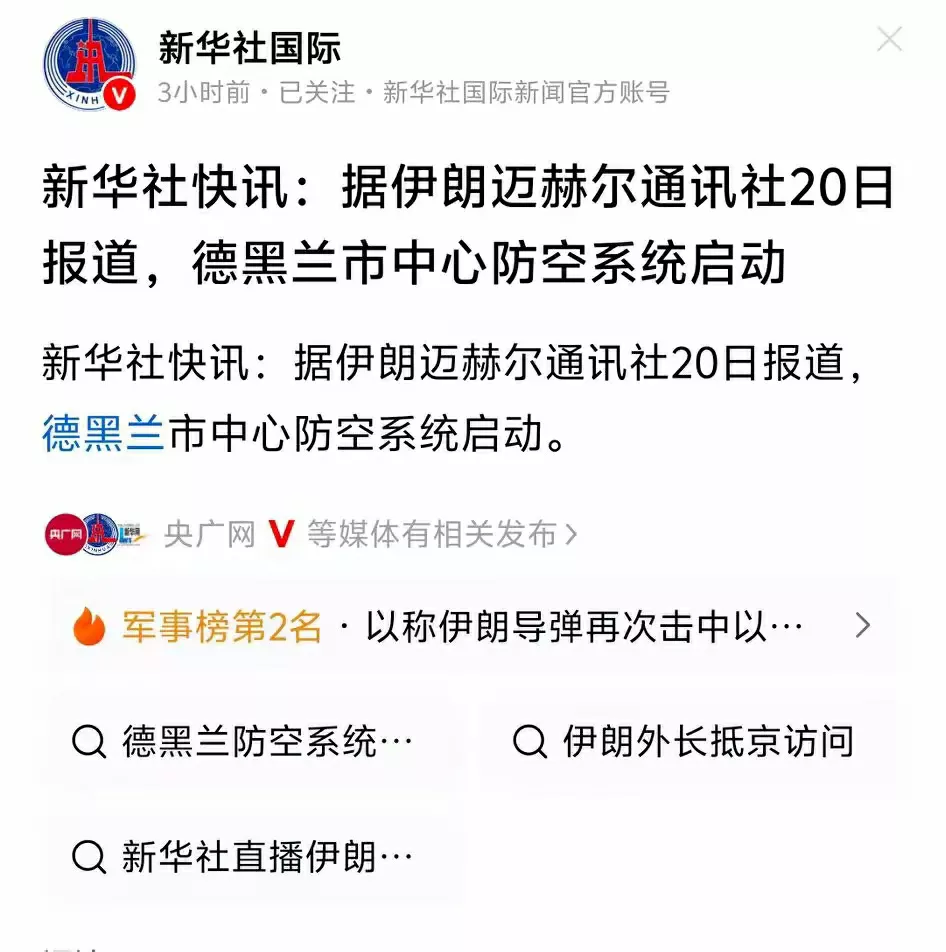Search for 新华社直播伊朗

point(243,857)
